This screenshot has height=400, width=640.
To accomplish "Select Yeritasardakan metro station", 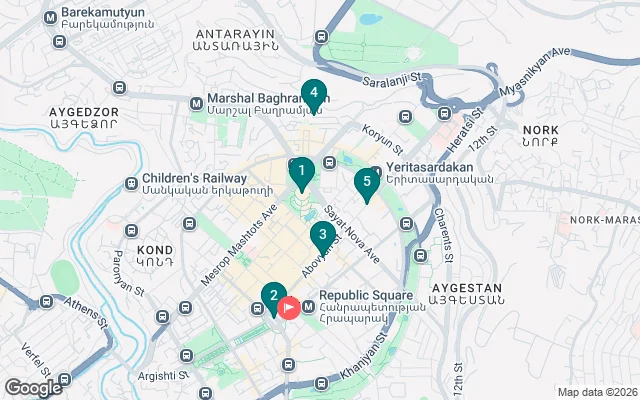I will point(376,172).
